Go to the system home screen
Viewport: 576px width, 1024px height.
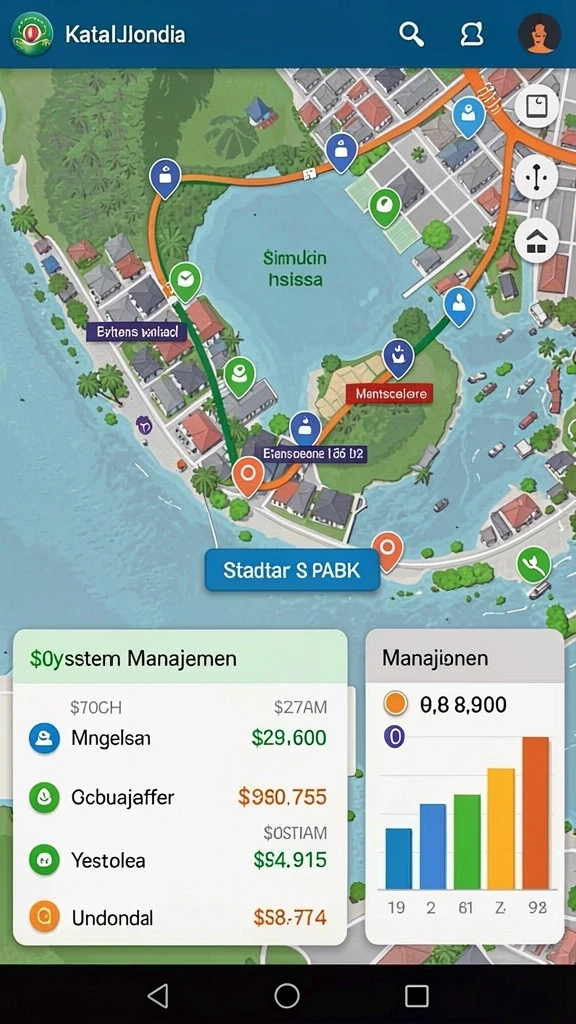[x=287, y=996]
